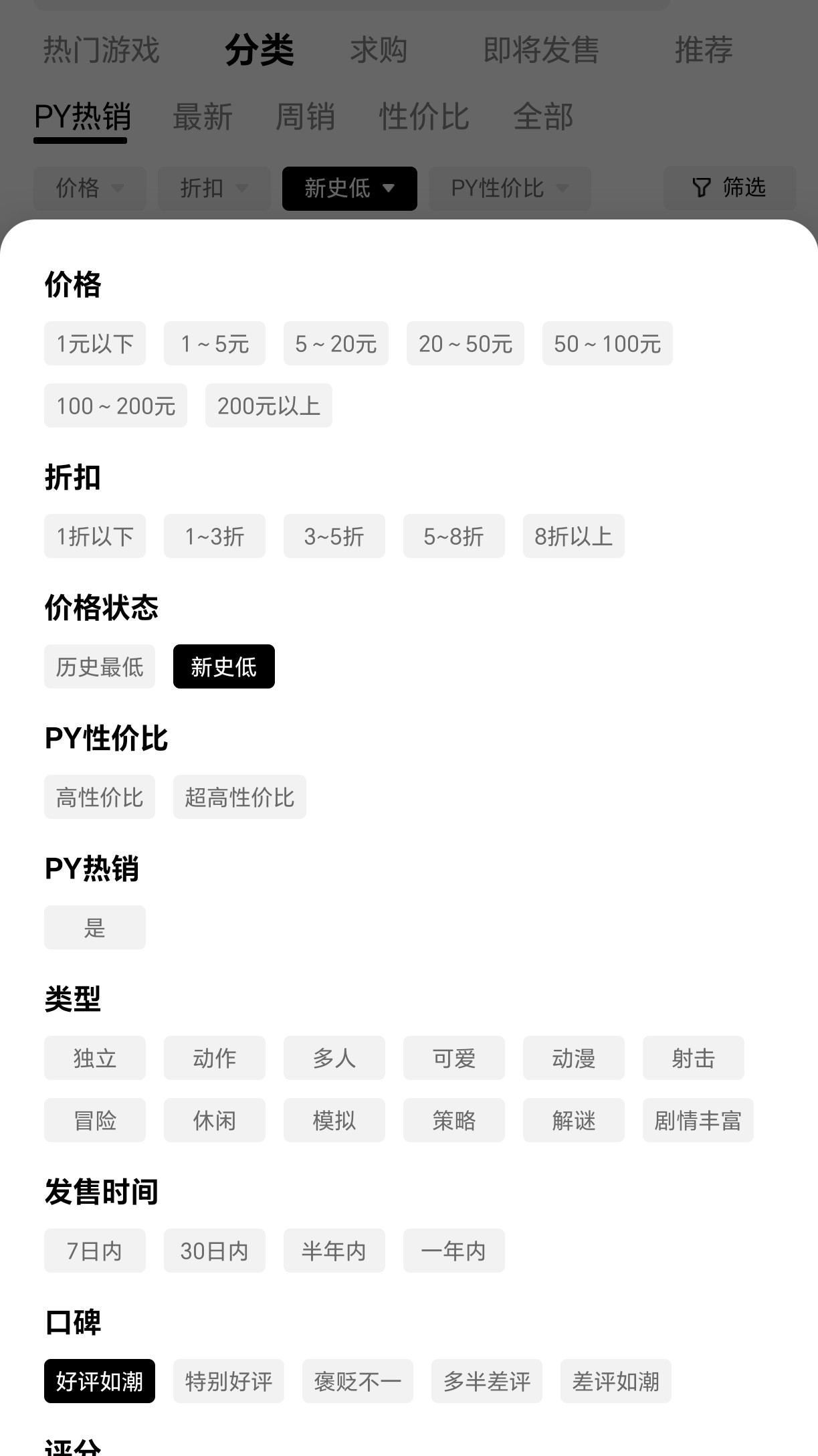Image resolution: width=818 pixels, height=1456 pixels.
Task: Choose the 20～50元 price range
Action: tap(465, 344)
